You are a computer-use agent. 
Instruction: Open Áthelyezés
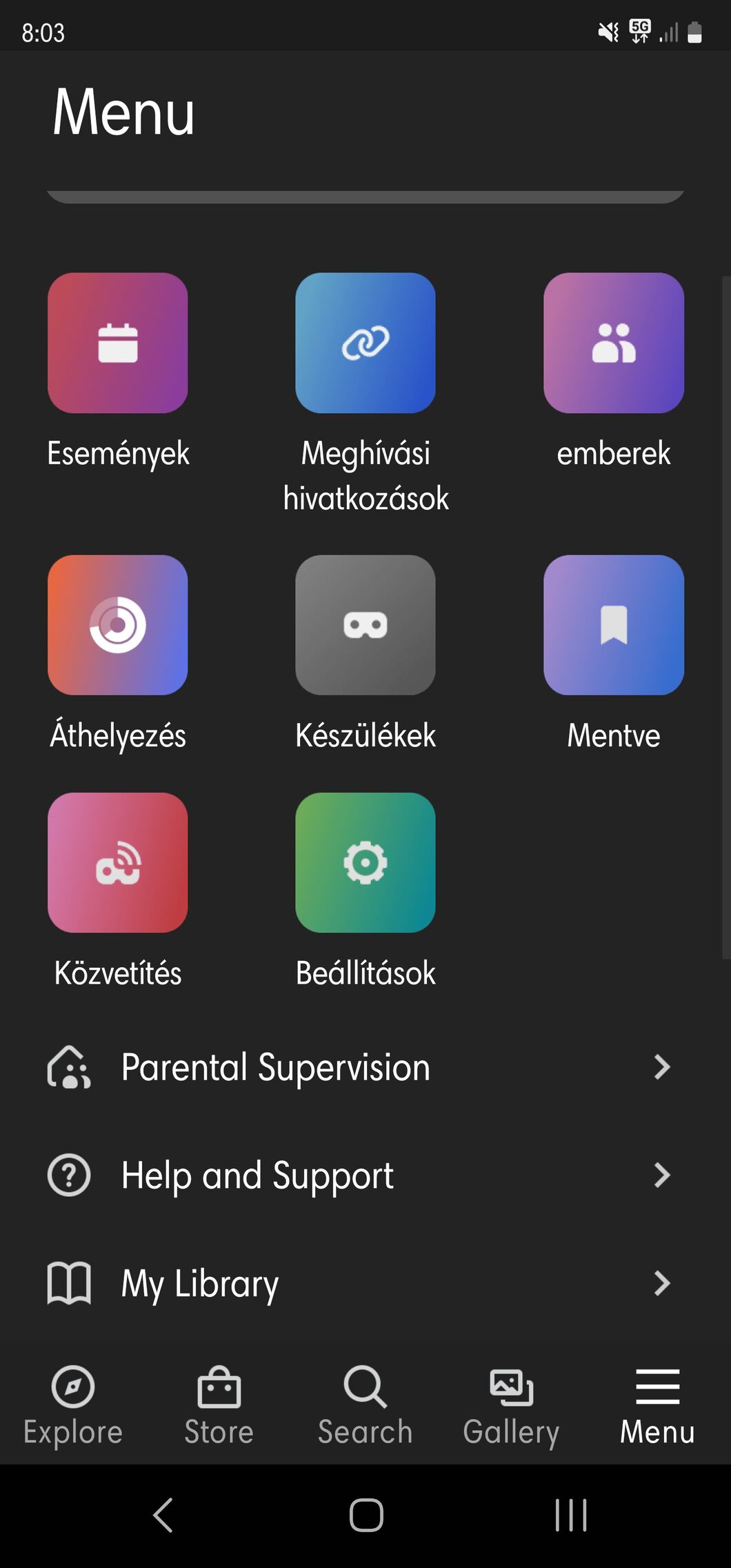pyautogui.click(x=117, y=625)
